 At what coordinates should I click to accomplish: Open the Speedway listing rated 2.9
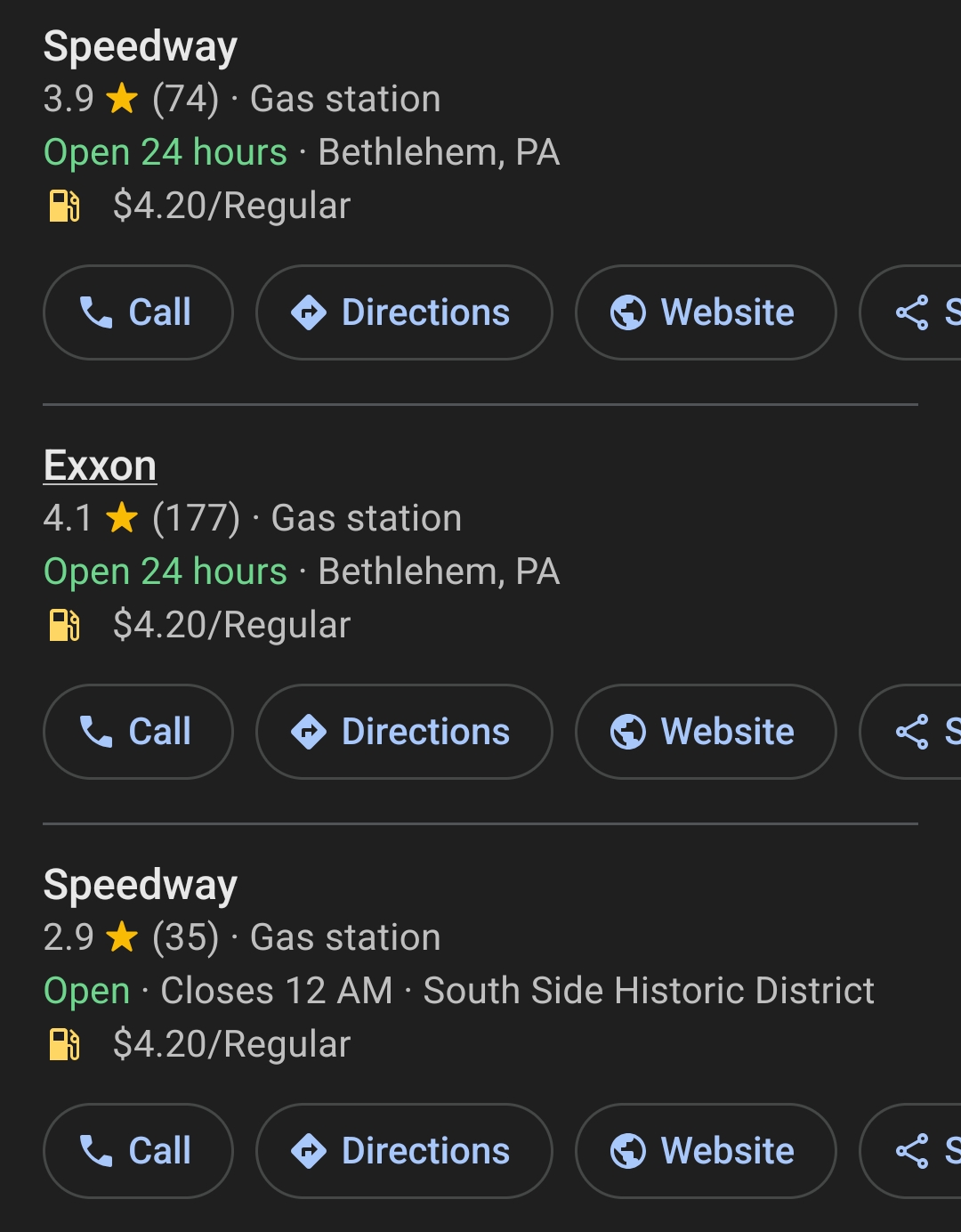[140, 885]
